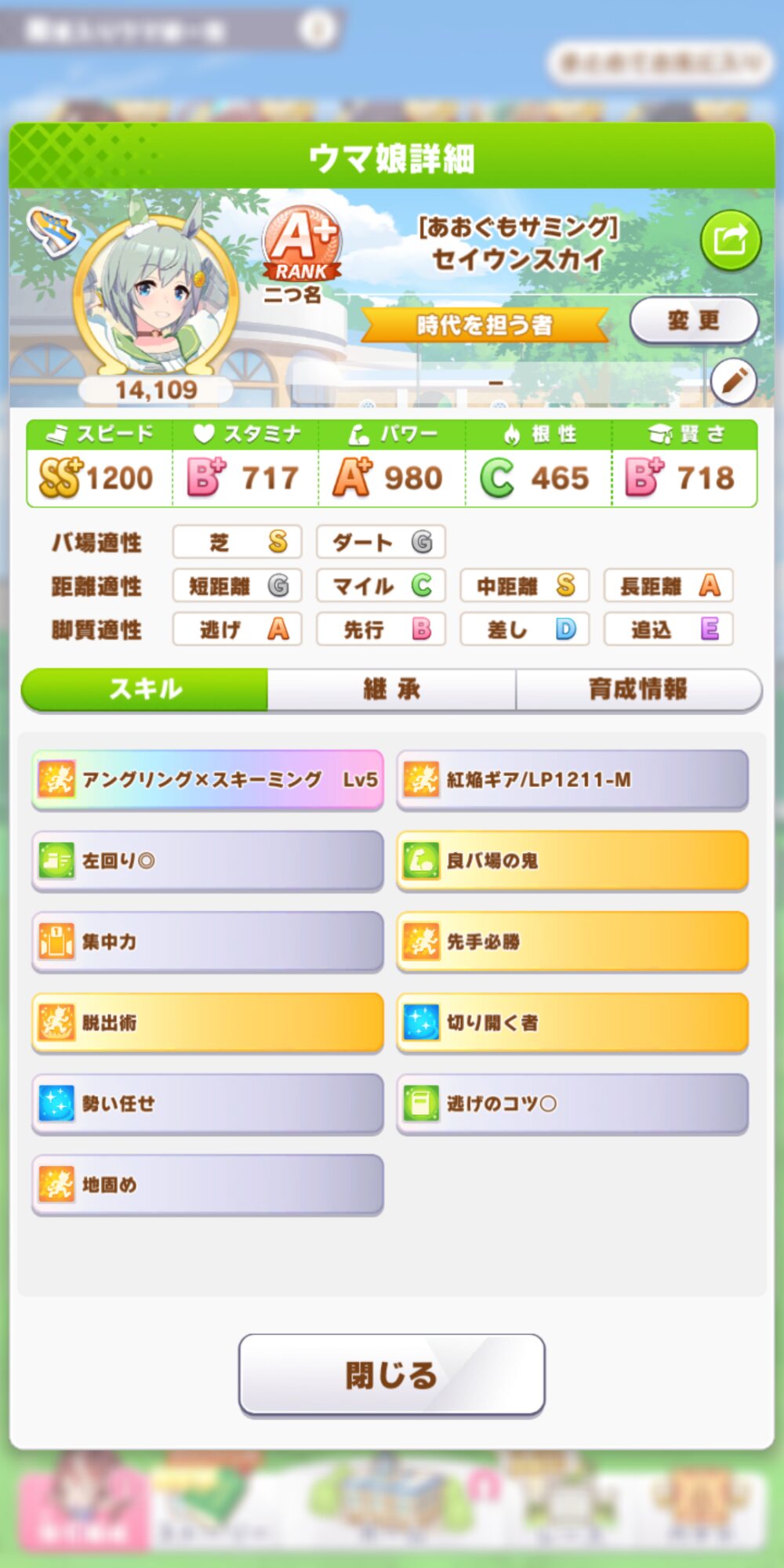Tap the 良バ場の鬼 skill

[572, 861]
